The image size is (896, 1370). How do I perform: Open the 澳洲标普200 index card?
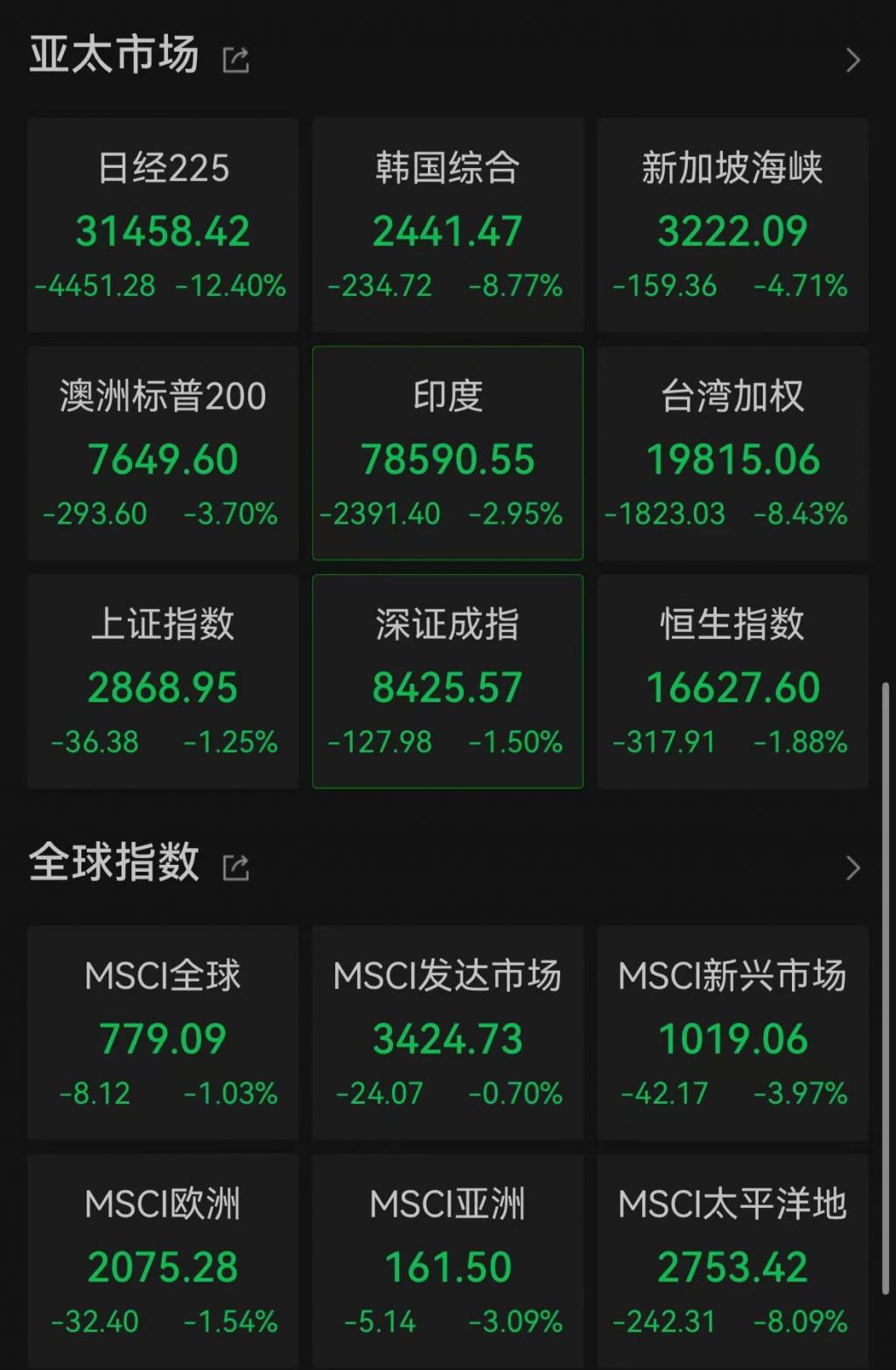point(163,453)
